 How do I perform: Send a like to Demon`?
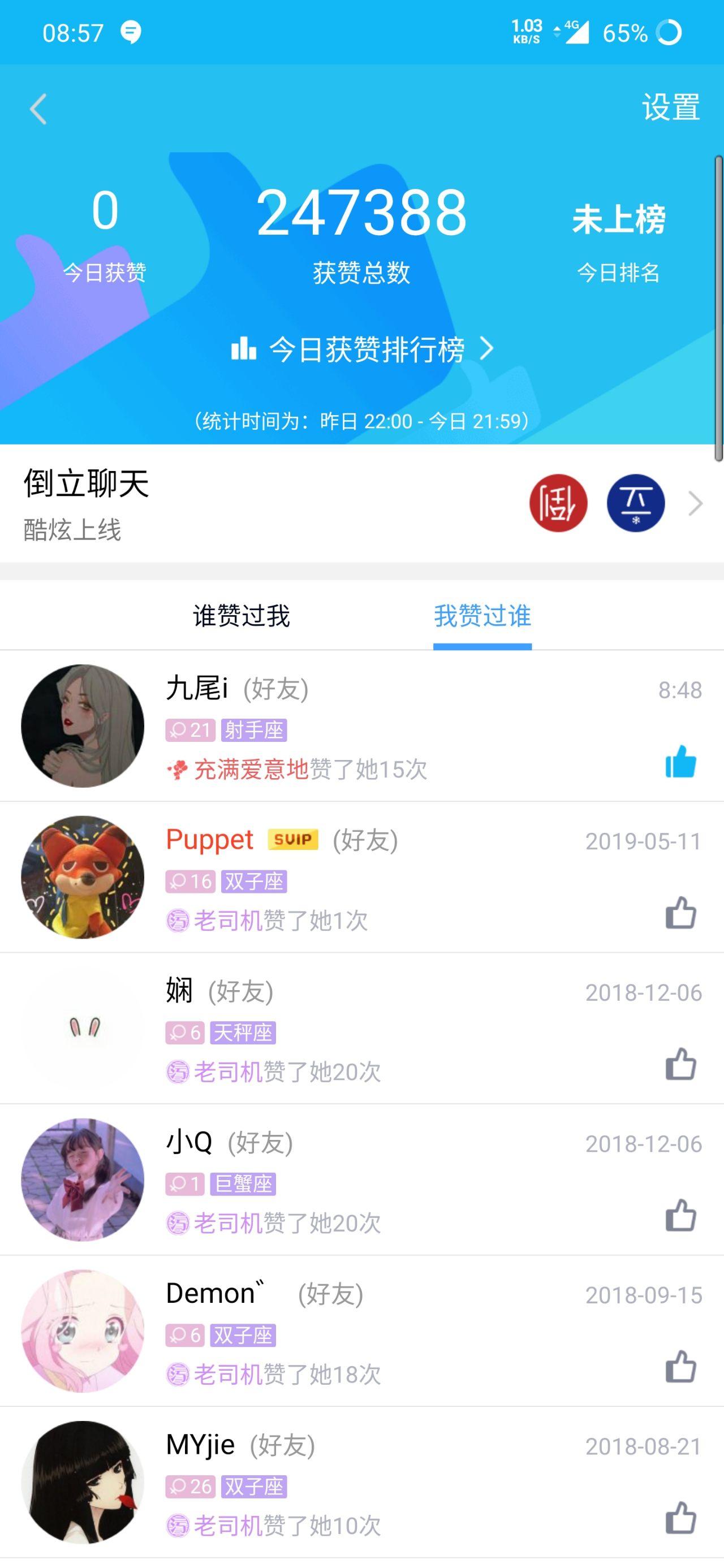click(x=680, y=1367)
